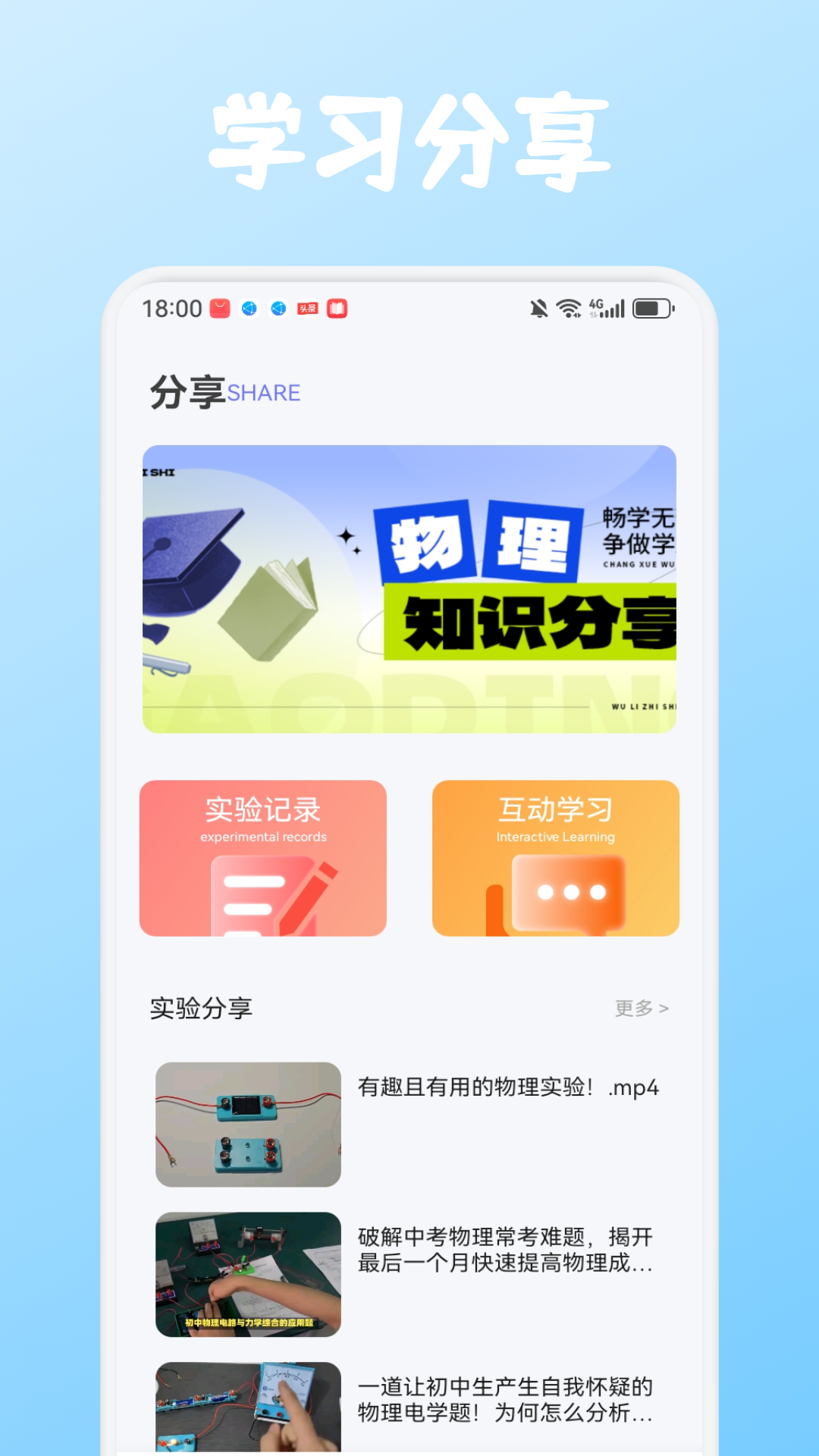Open the 物理知识分享 banner
This screenshot has width=819, height=1456.
click(x=409, y=588)
